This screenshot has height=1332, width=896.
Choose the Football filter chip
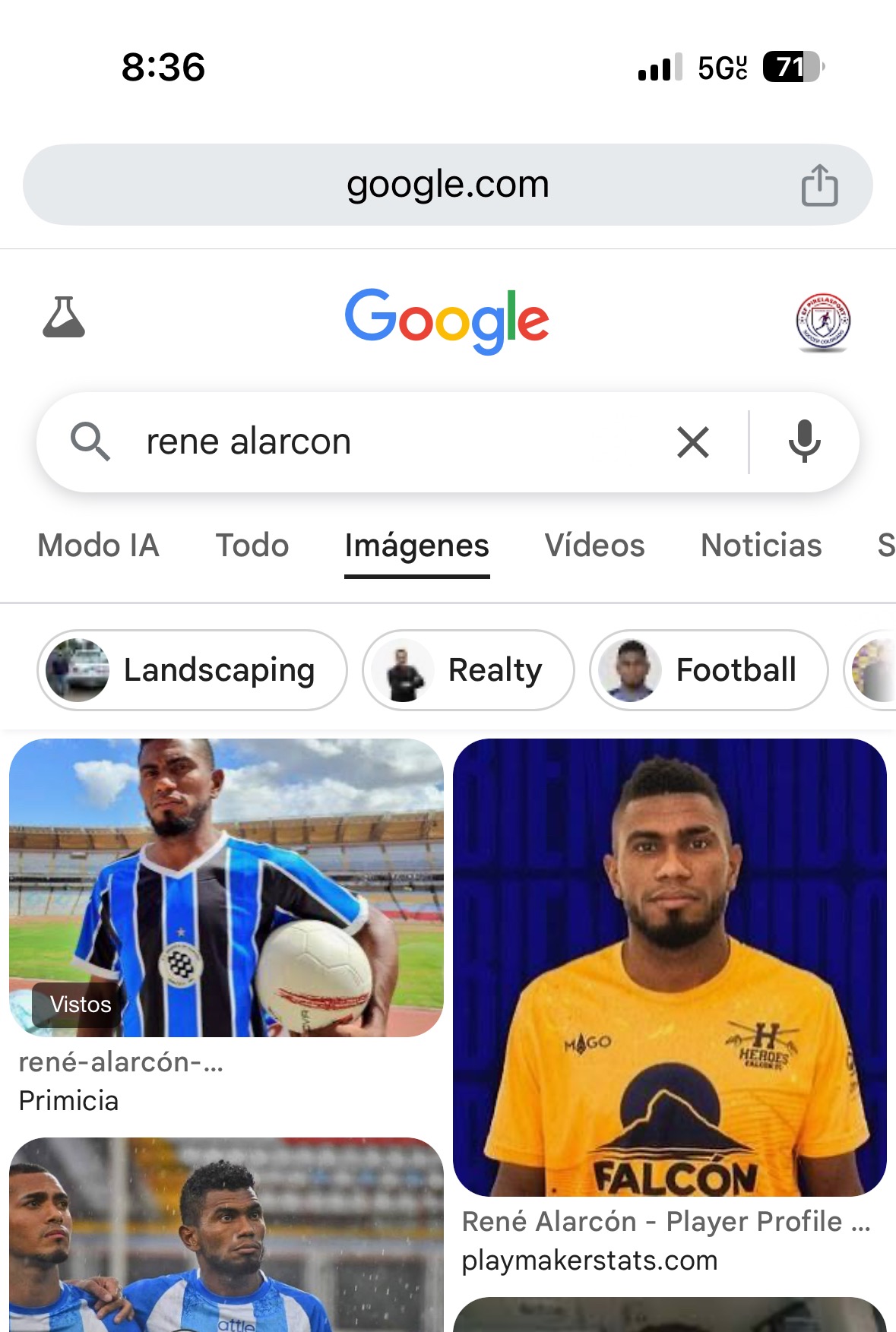coord(708,670)
